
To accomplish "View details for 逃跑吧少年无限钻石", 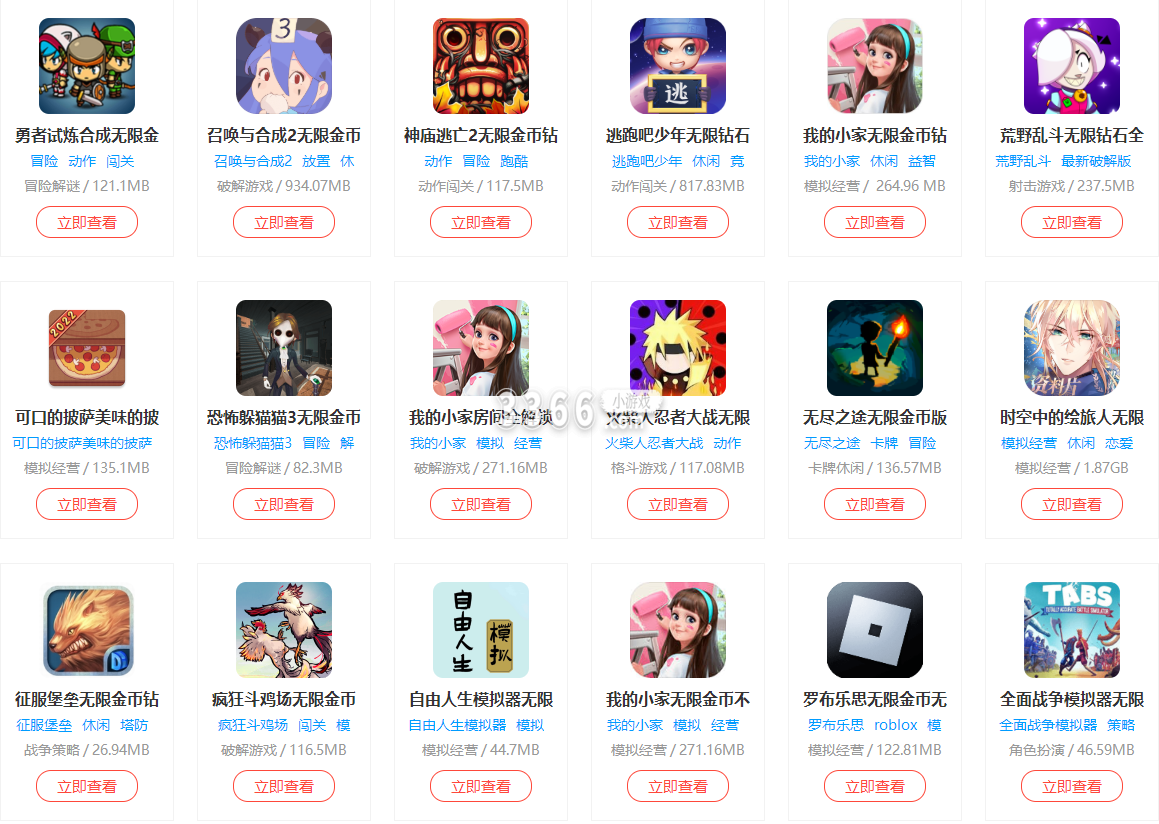I will 678,222.
